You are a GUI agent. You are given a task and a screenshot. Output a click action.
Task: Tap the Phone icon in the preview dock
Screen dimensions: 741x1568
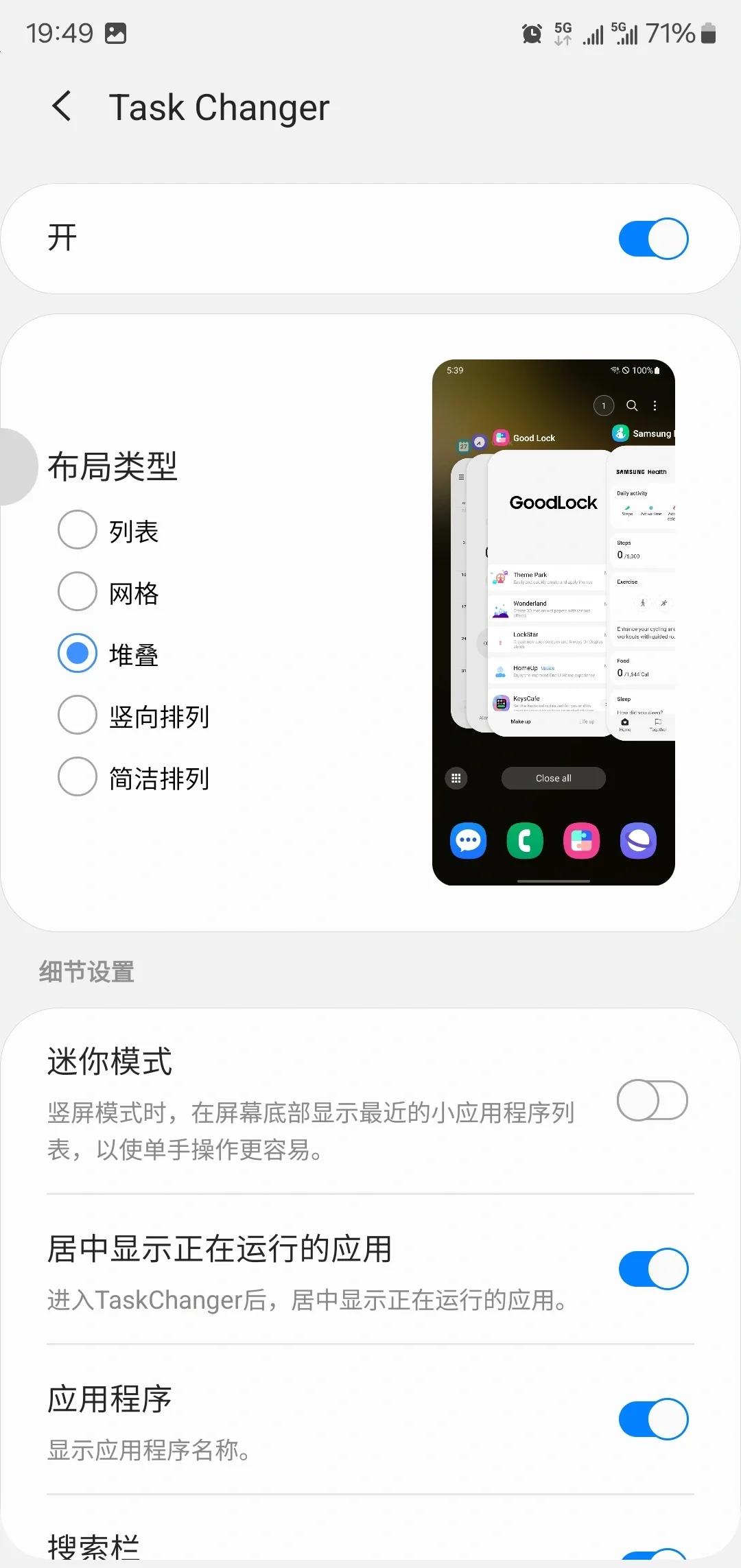pyautogui.click(x=524, y=840)
